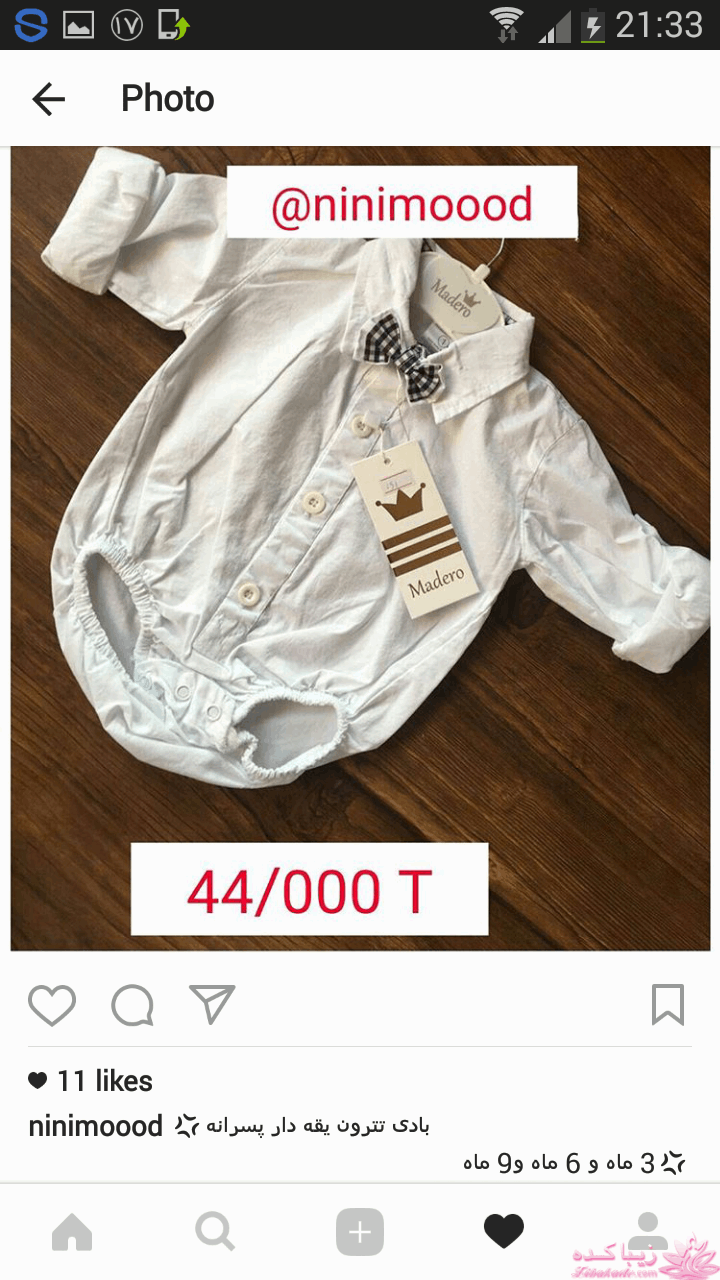Save the post with the bookmark icon
The width and height of the screenshot is (720, 1280).
pyautogui.click(x=668, y=1007)
